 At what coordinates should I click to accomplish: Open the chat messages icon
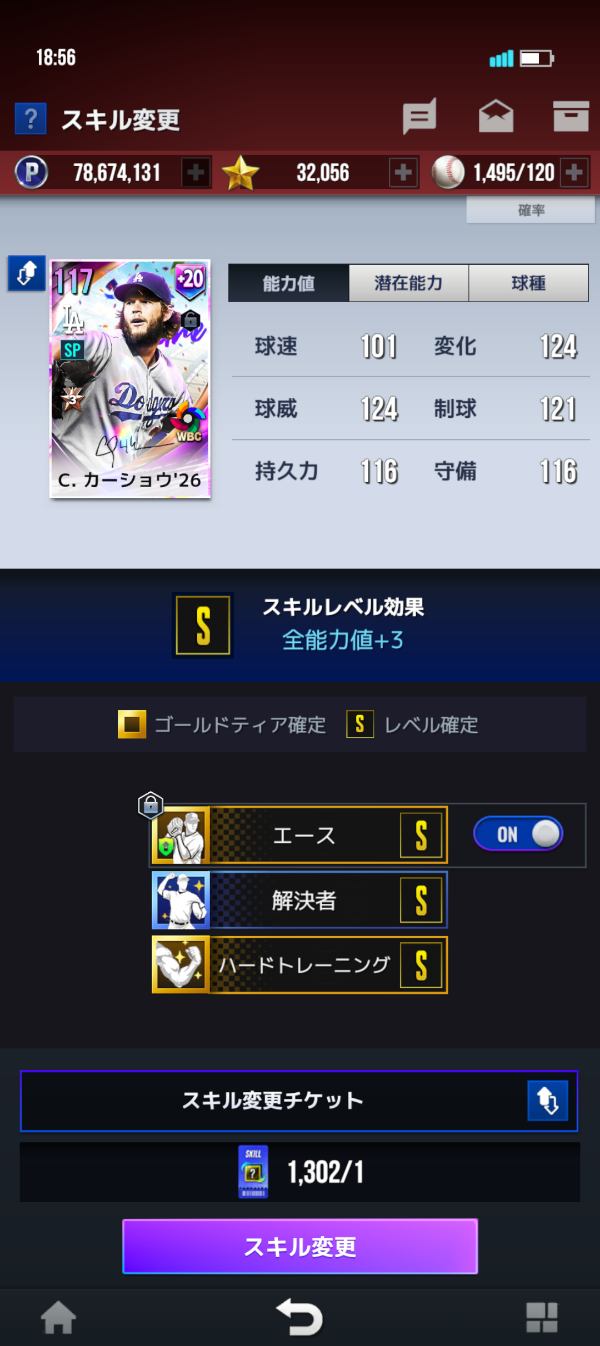419,118
